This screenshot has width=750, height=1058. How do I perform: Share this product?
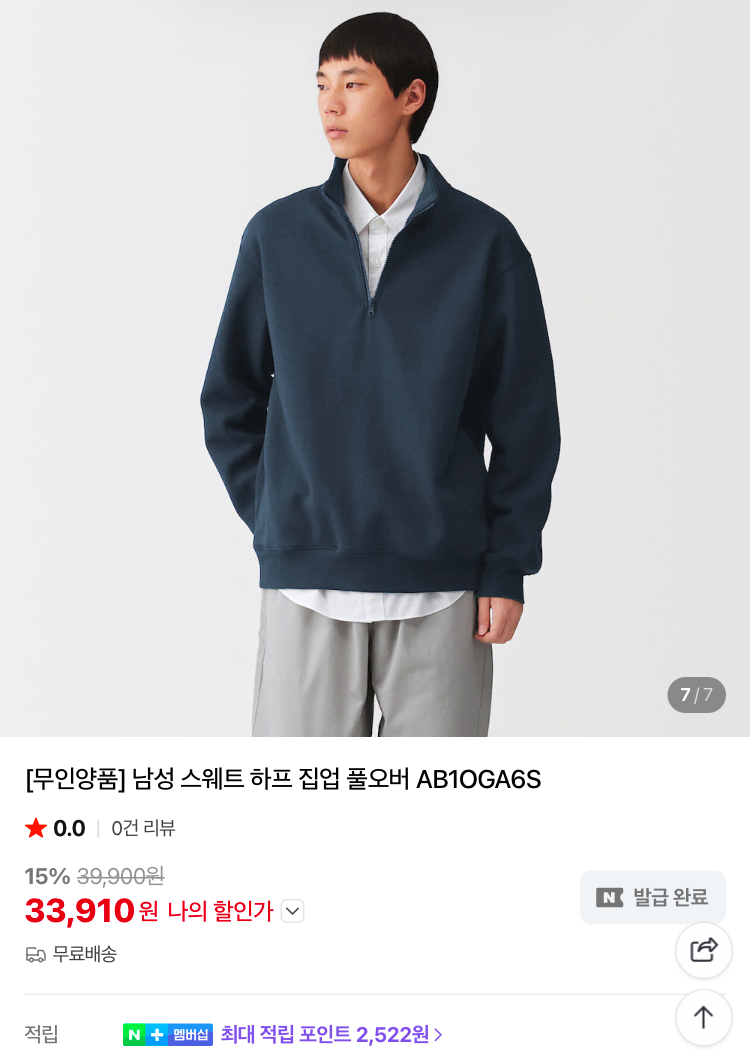pyautogui.click(x=704, y=950)
